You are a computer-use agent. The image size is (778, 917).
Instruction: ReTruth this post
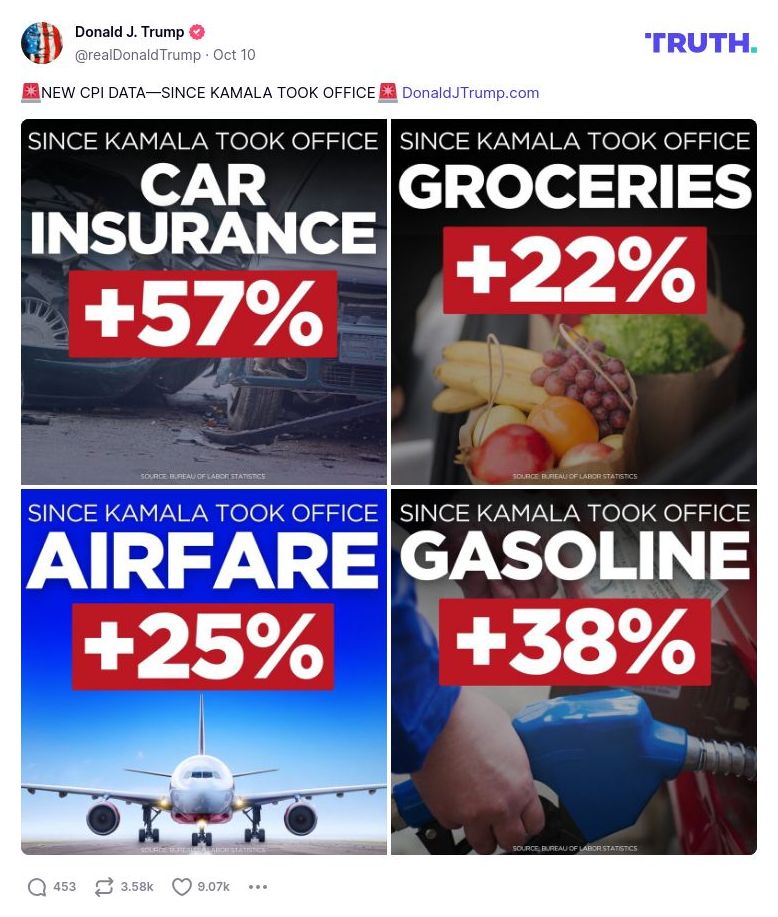pyautogui.click(x=103, y=887)
